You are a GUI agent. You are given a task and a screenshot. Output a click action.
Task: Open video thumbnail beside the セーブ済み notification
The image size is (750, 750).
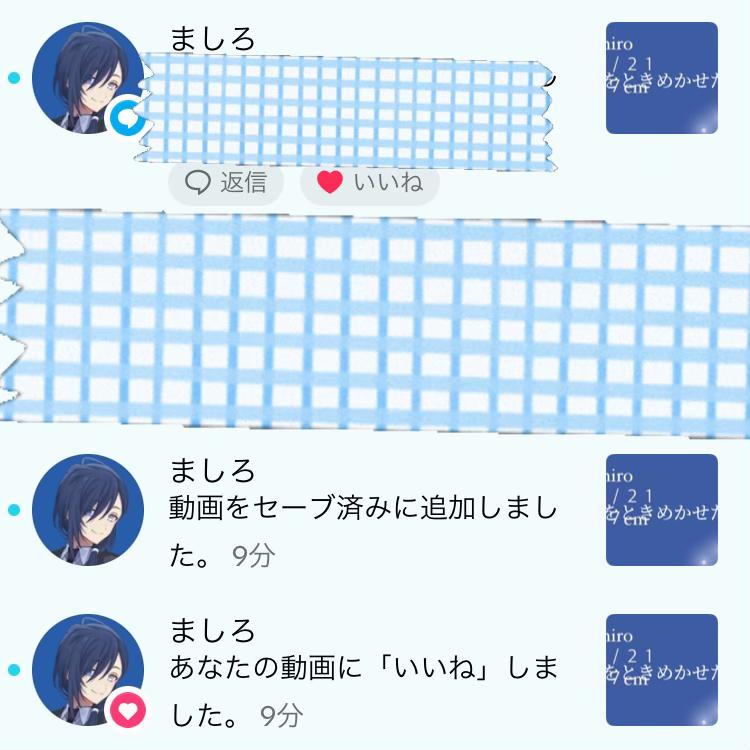coord(662,510)
